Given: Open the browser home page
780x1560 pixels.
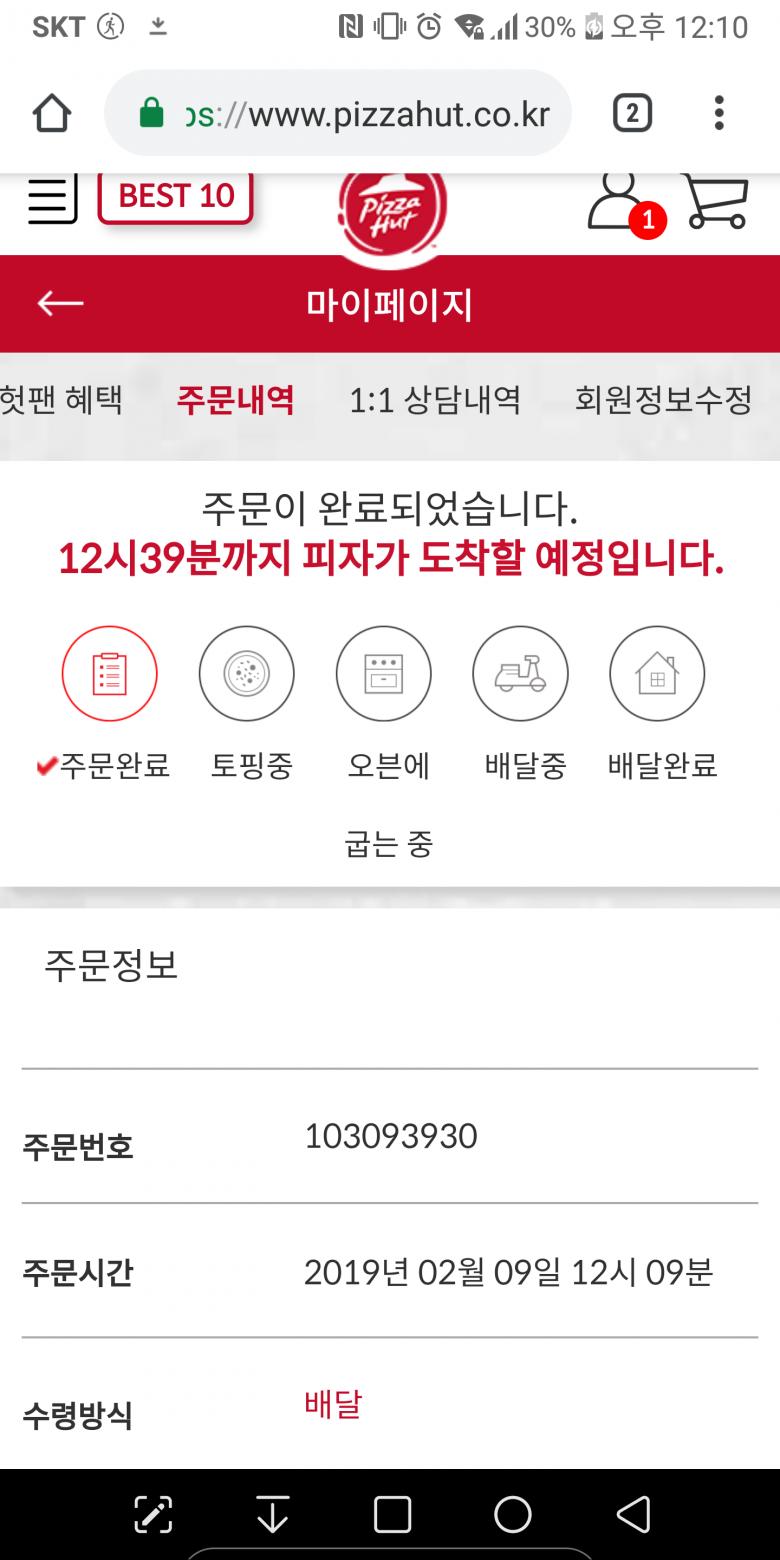Looking at the screenshot, I should [x=52, y=114].
